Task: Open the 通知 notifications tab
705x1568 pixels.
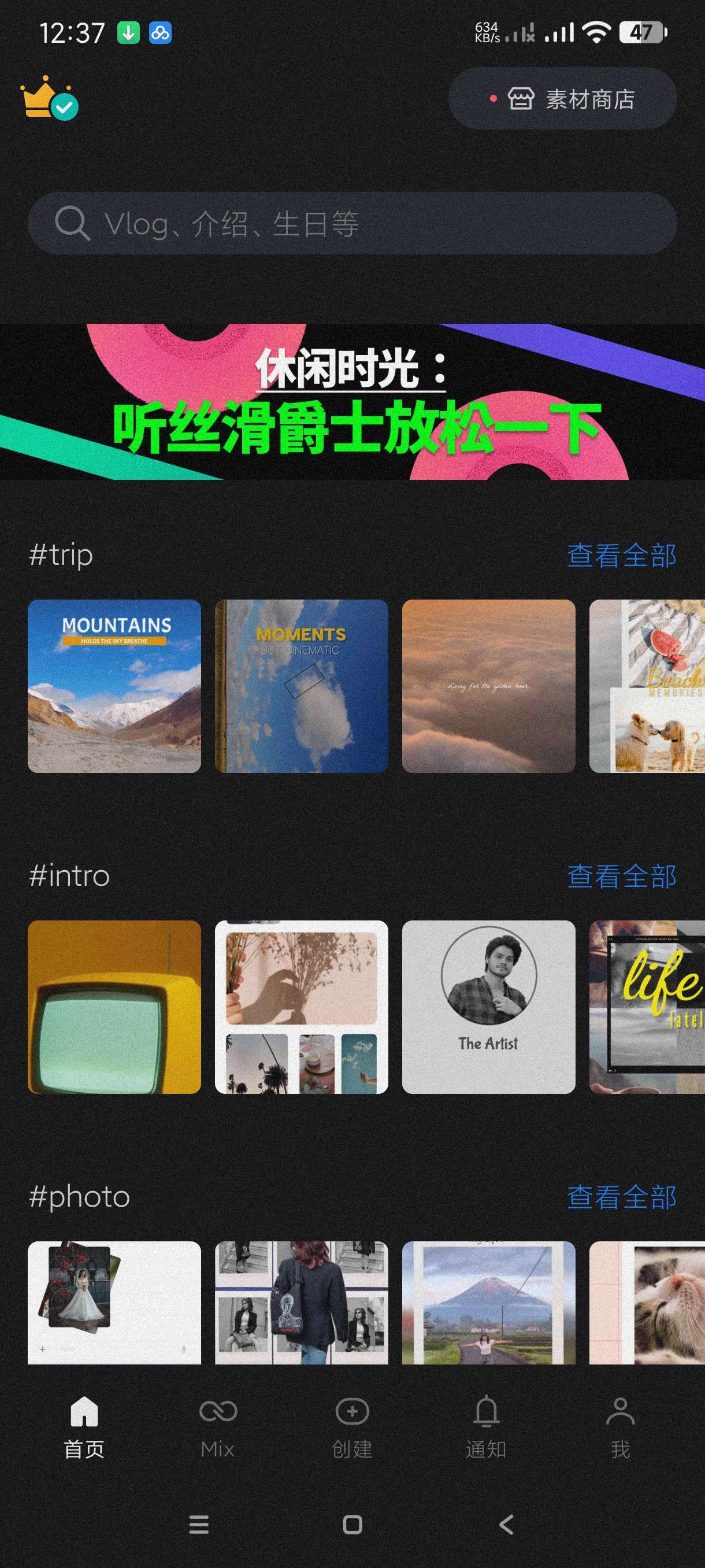Action: pos(486,1427)
